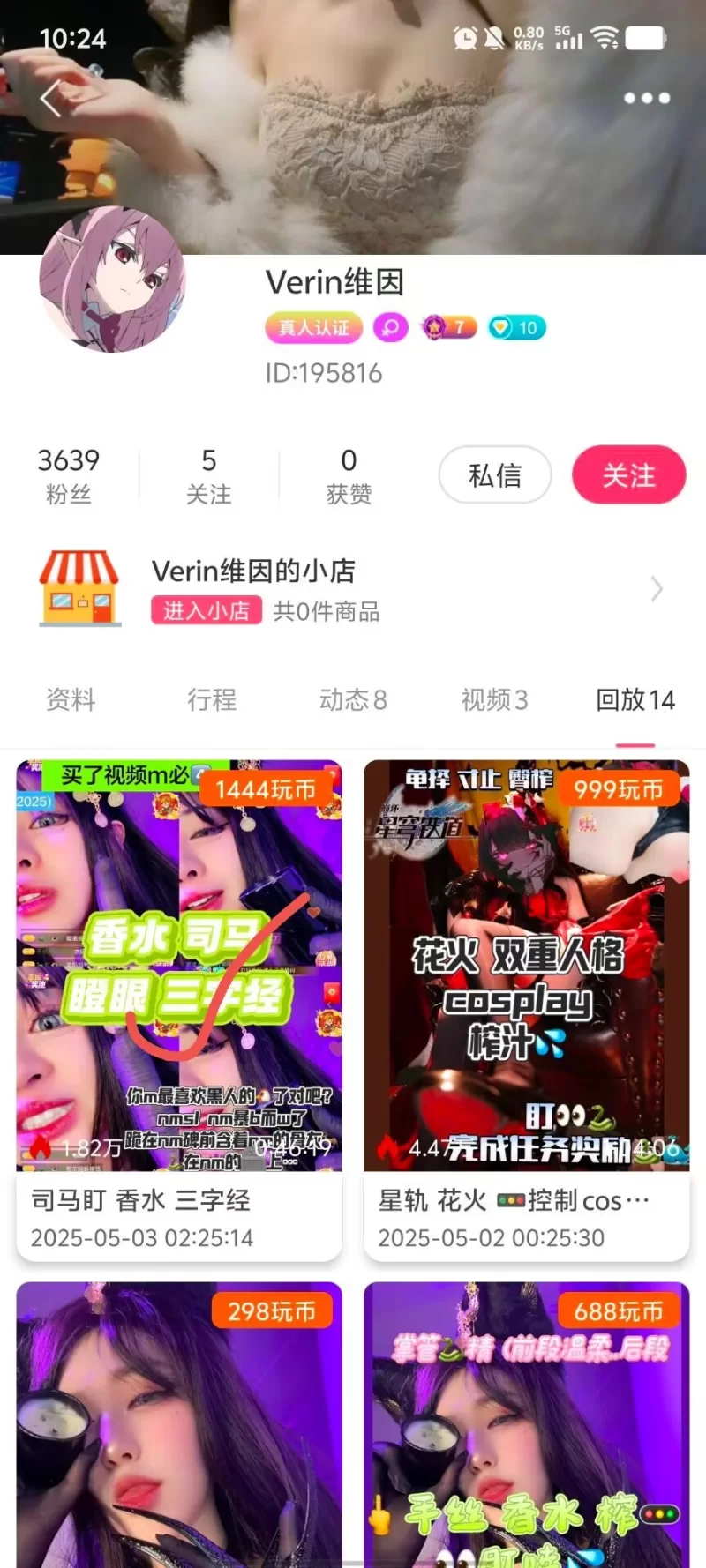Go back using the top-left arrow
The image size is (706, 1568).
coord(51,98)
